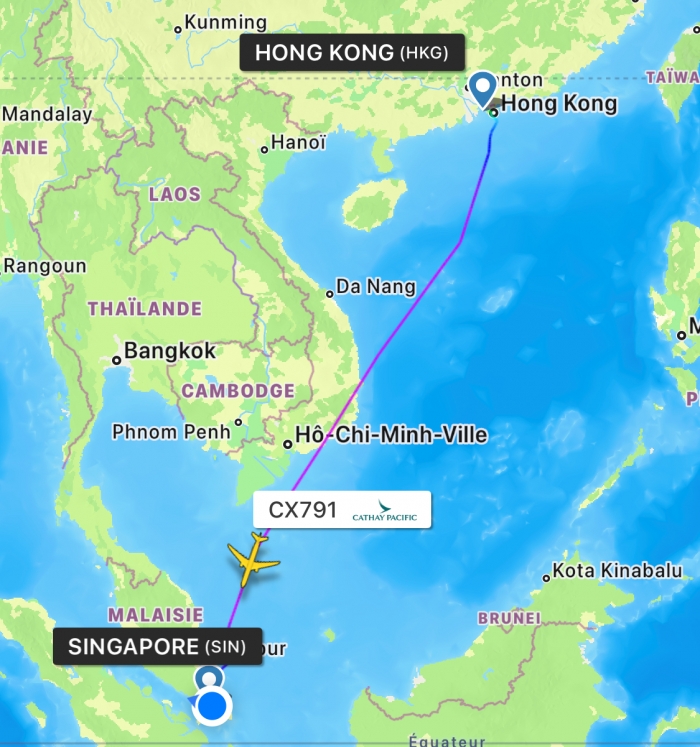700x747 pixels.
Task: Select the SINGAPORE (SIN) airport label
Action: click(x=157, y=646)
